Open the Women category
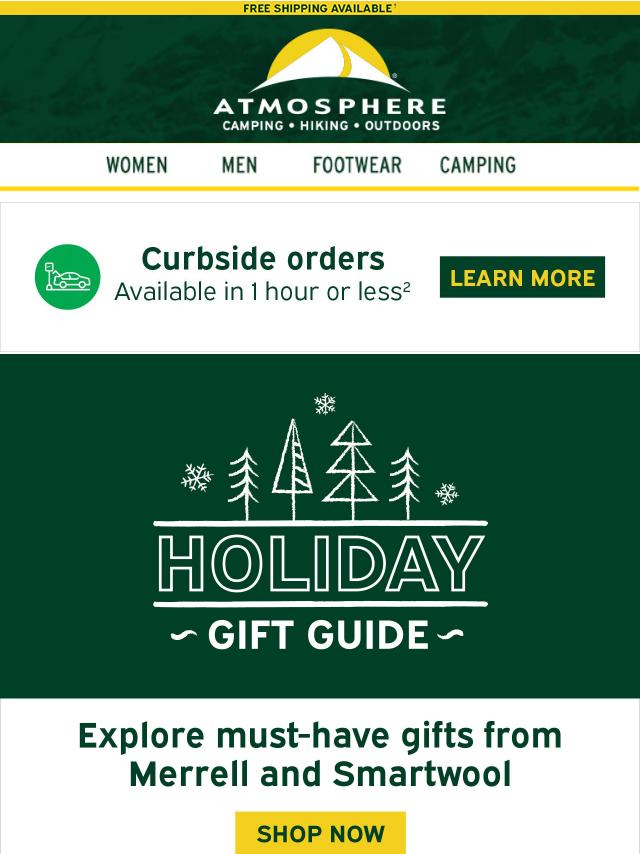The height and width of the screenshot is (854, 640). point(137,165)
